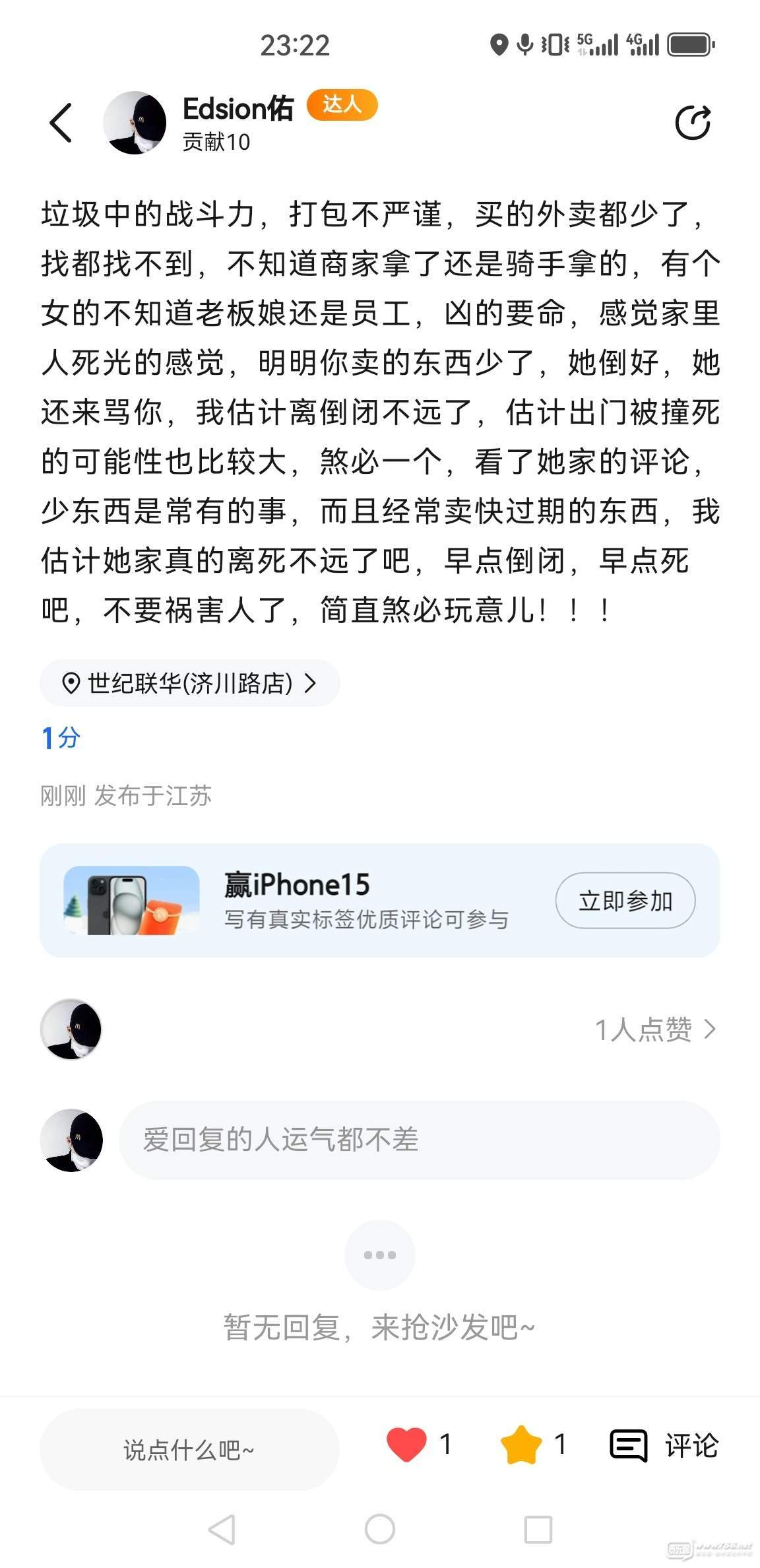The height and width of the screenshot is (1568, 760).
Task: Share this review post
Action: click(693, 123)
